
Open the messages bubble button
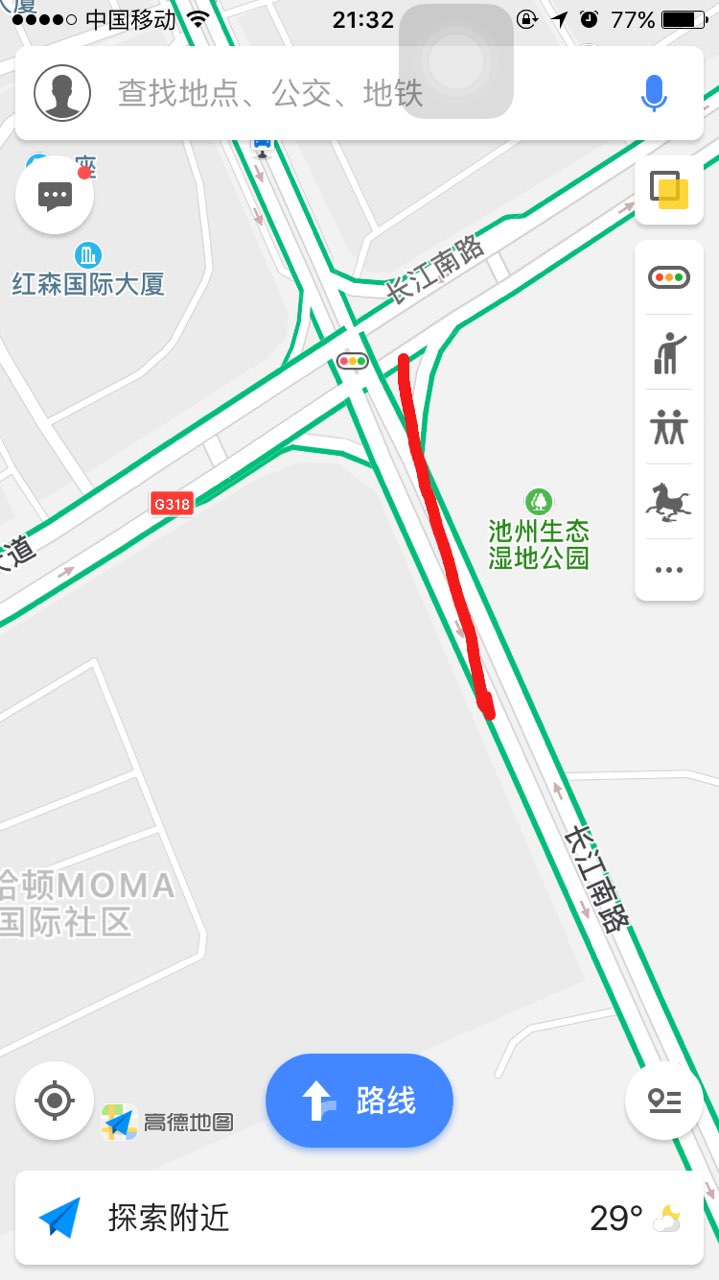coord(55,195)
